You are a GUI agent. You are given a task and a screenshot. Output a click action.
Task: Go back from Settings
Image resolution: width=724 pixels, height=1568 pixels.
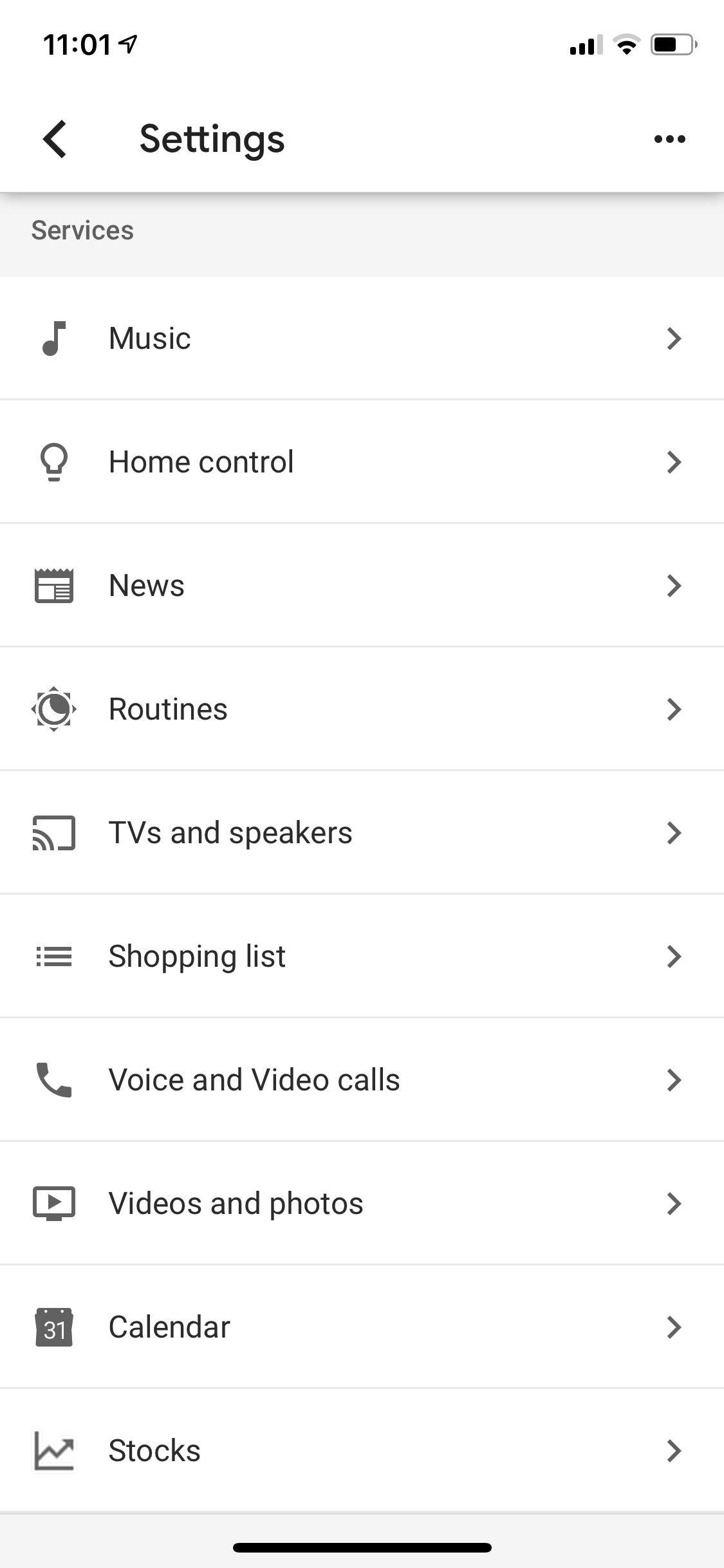click(55, 139)
